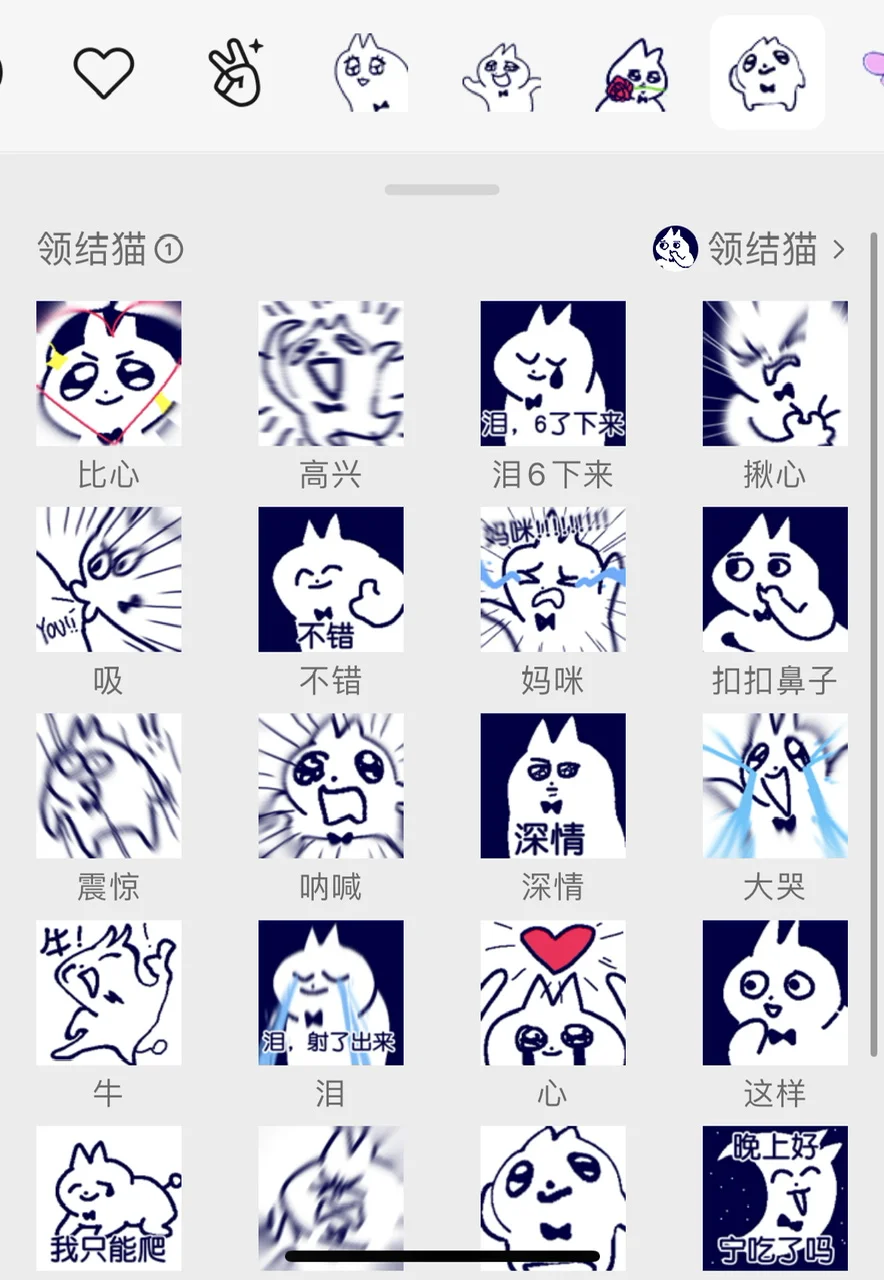The height and width of the screenshot is (1280, 884).
Task: Switch to the favorites heart tab
Action: pyautogui.click(x=104, y=73)
